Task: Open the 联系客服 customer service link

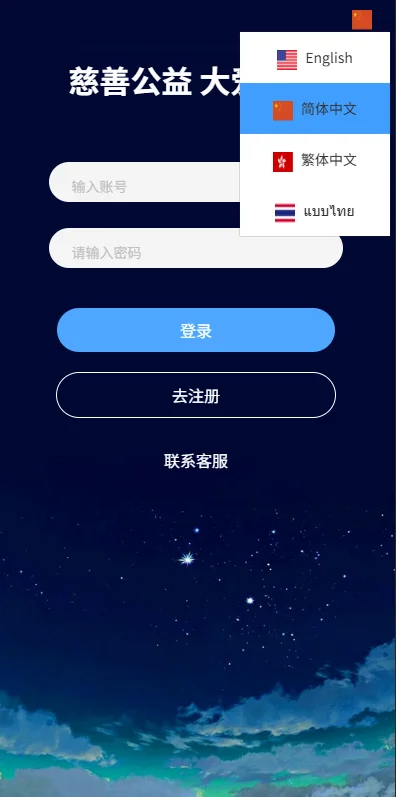Action: coord(196,462)
